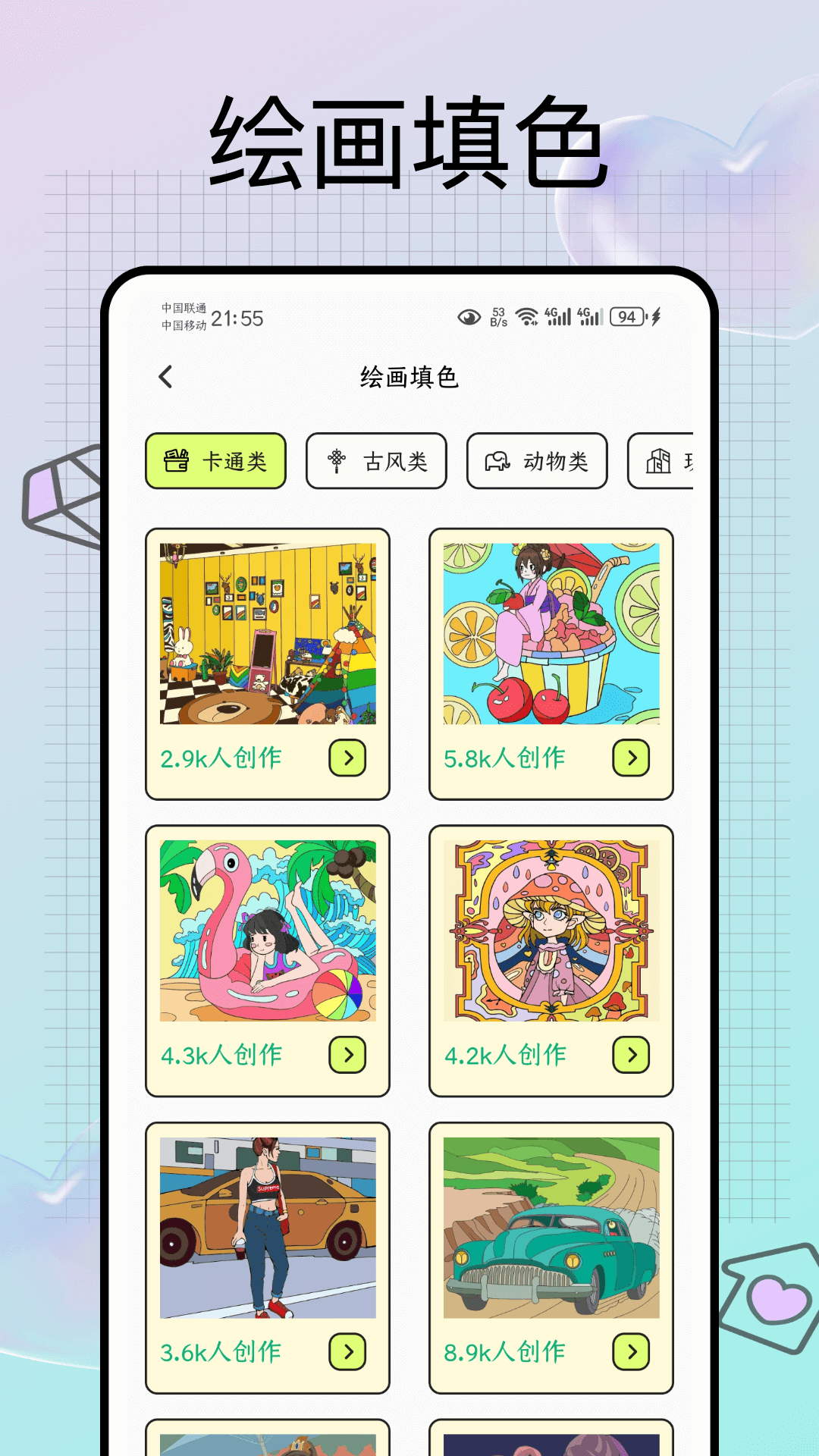Viewport: 819px width, 1456px height.
Task: Click the building icon on the rightmost category
Action: [659, 461]
